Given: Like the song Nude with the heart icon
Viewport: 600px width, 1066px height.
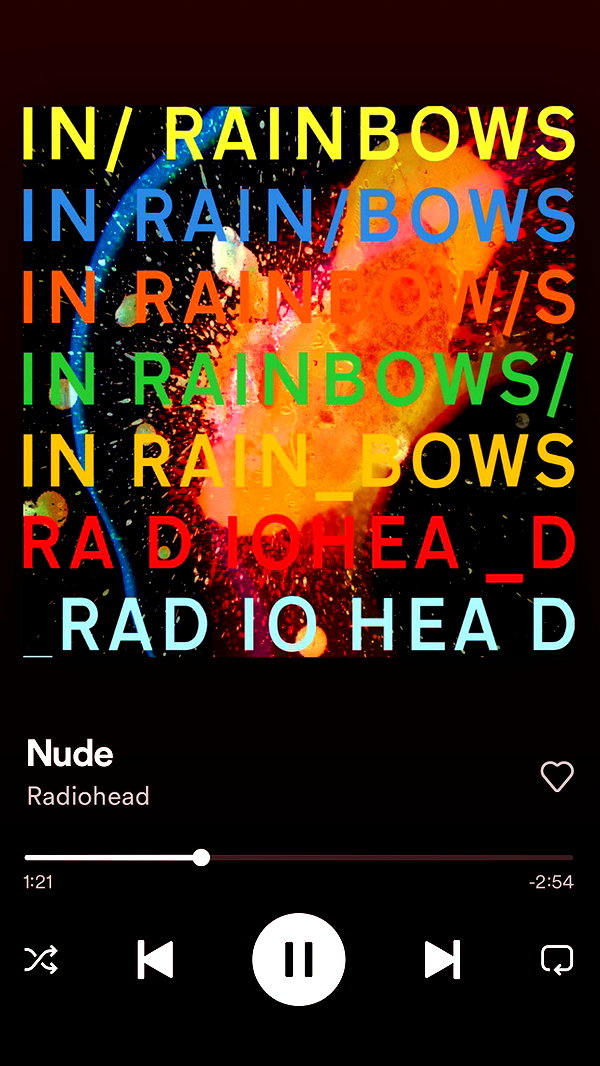Looking at the screenshot, I should point(557,776).
